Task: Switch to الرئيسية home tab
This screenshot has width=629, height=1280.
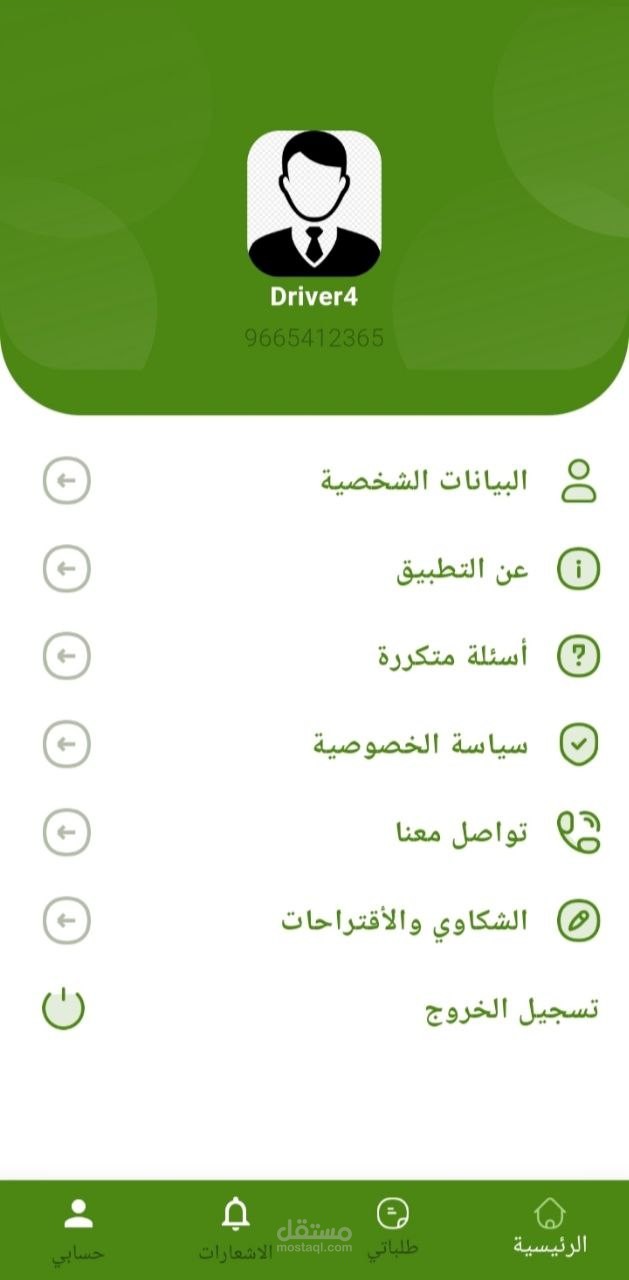Action: 549,1226
